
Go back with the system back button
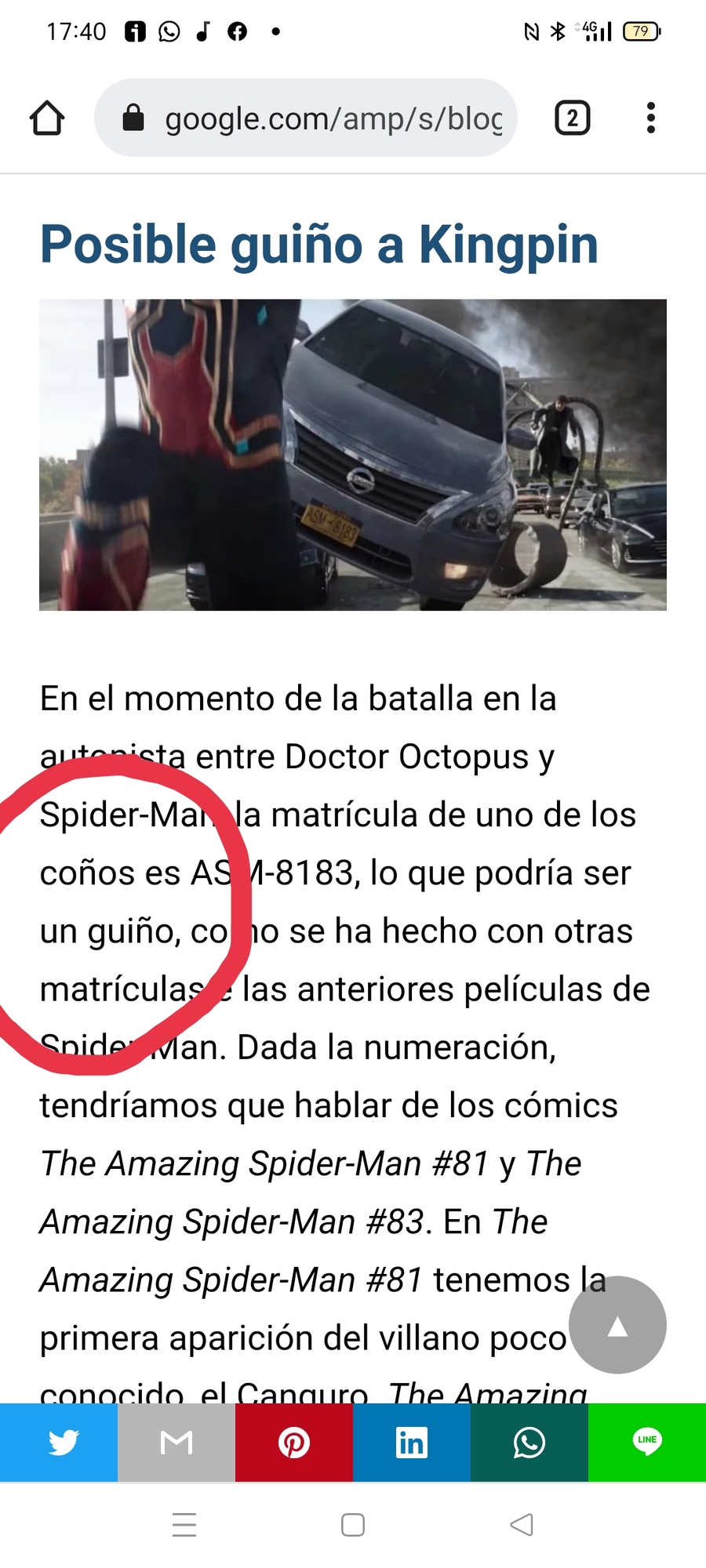[x=522, y=1525]
